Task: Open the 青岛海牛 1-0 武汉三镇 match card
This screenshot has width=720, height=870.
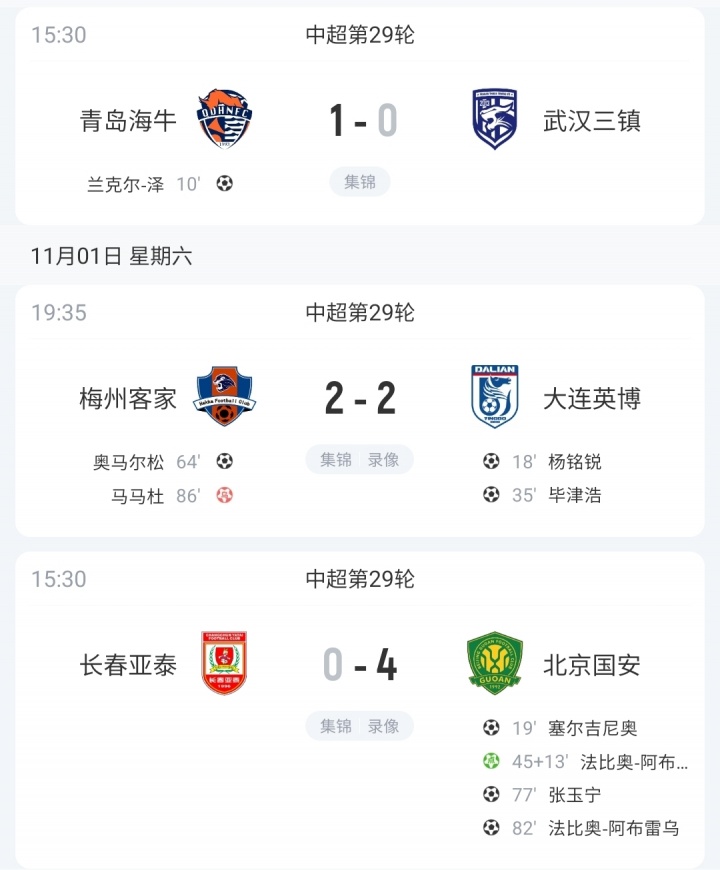Action: pyautogui.click(x=360, y=122)
